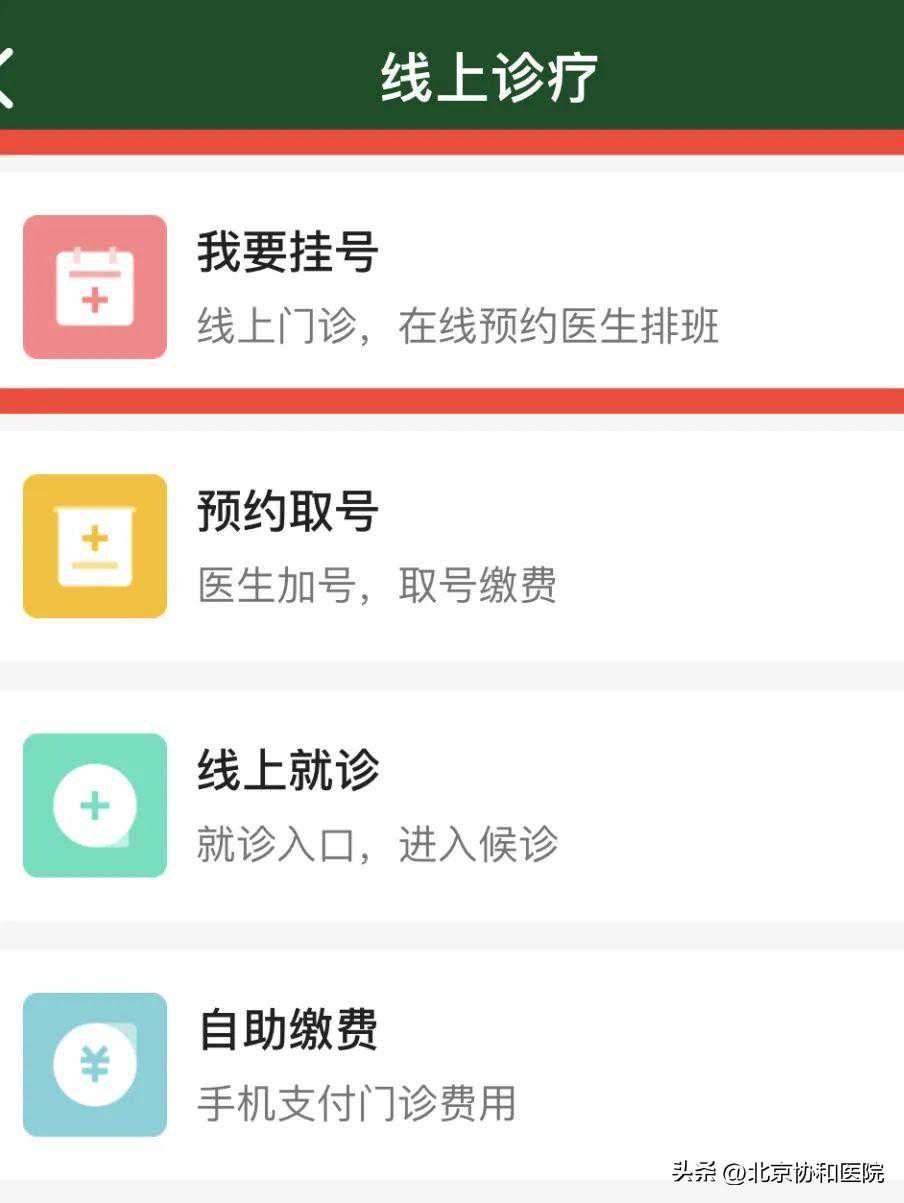The height and width of the screenshot is (1203, 904).
Task: Open the 预约取号 row
Action: [x=452, y=546]
